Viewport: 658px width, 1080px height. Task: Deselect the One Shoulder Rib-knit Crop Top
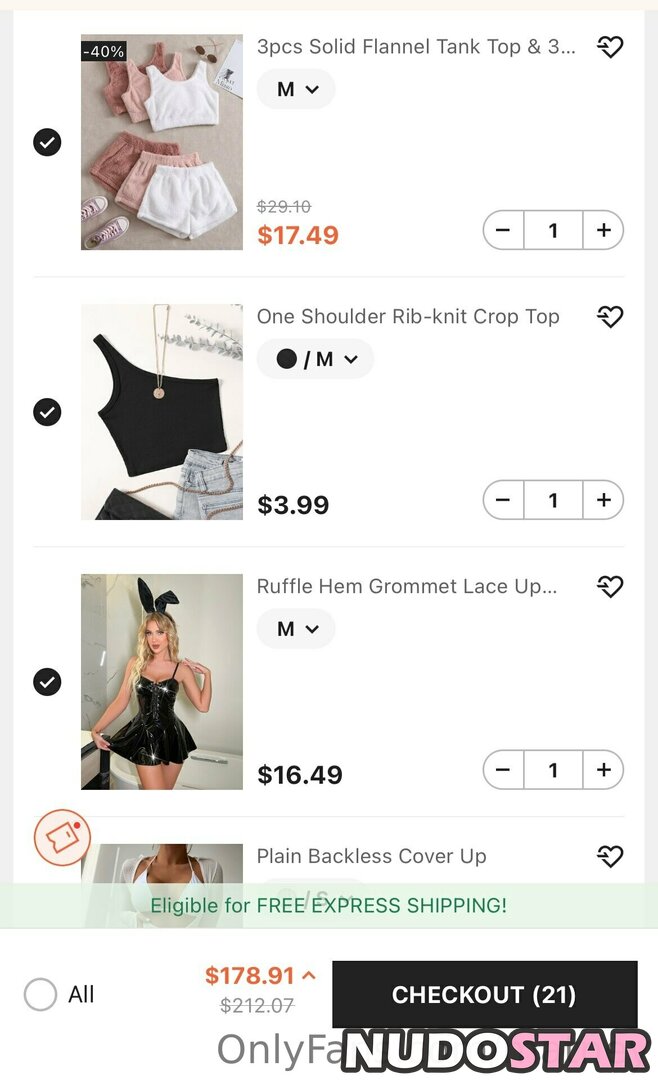click(x=47, y=412)
